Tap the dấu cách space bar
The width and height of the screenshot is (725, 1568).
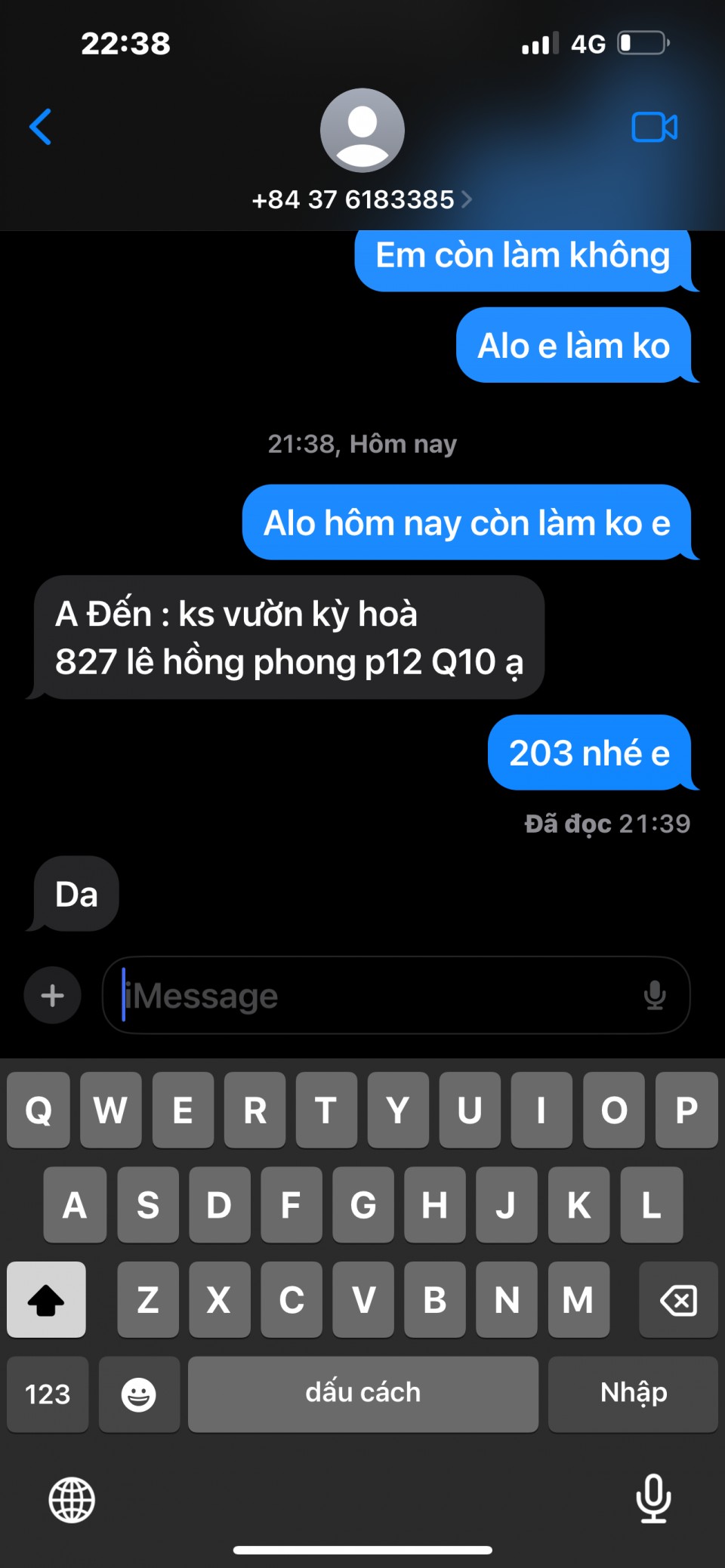362,1394
